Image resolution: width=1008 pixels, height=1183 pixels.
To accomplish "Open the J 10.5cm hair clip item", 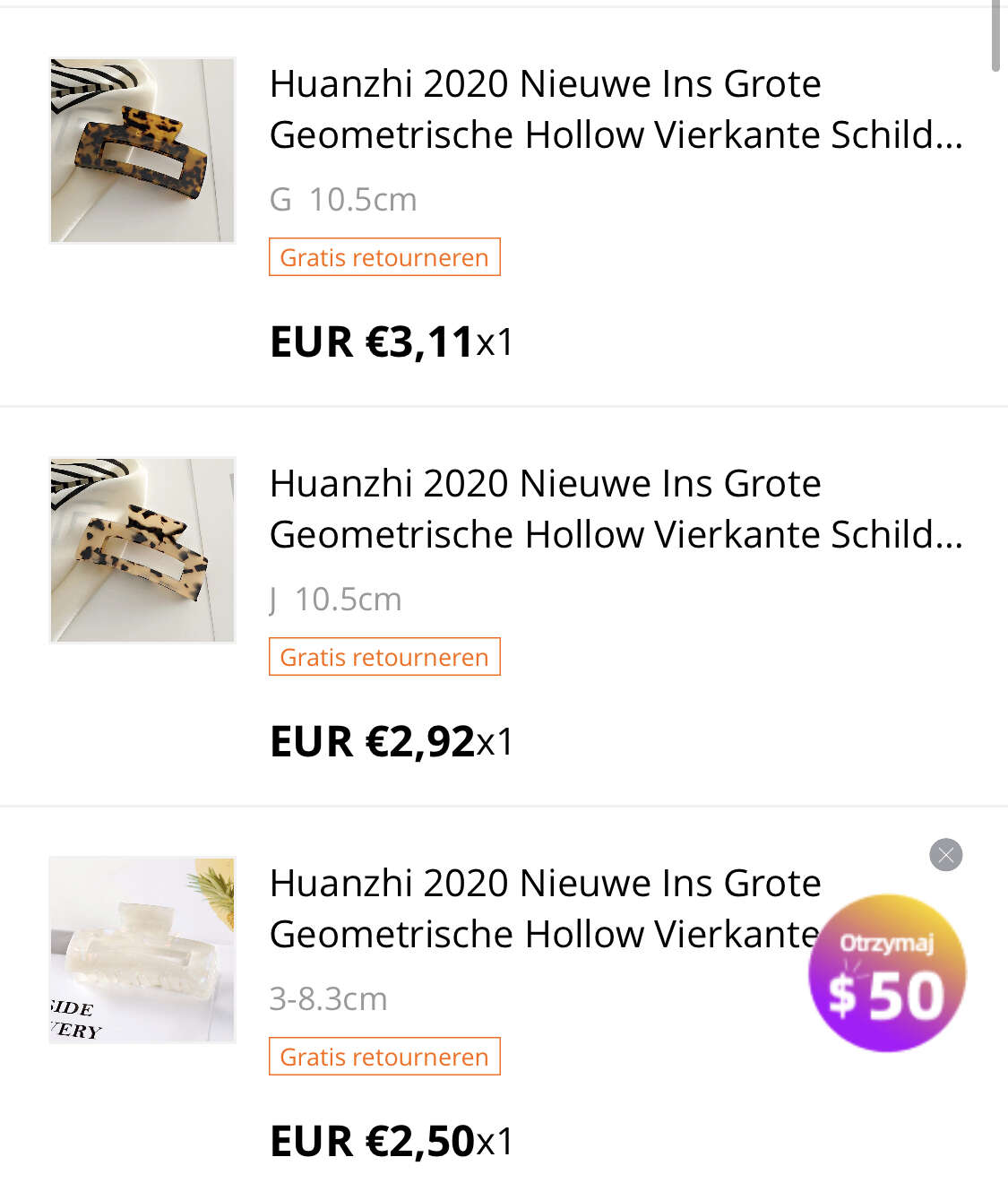I will (616, 509).
